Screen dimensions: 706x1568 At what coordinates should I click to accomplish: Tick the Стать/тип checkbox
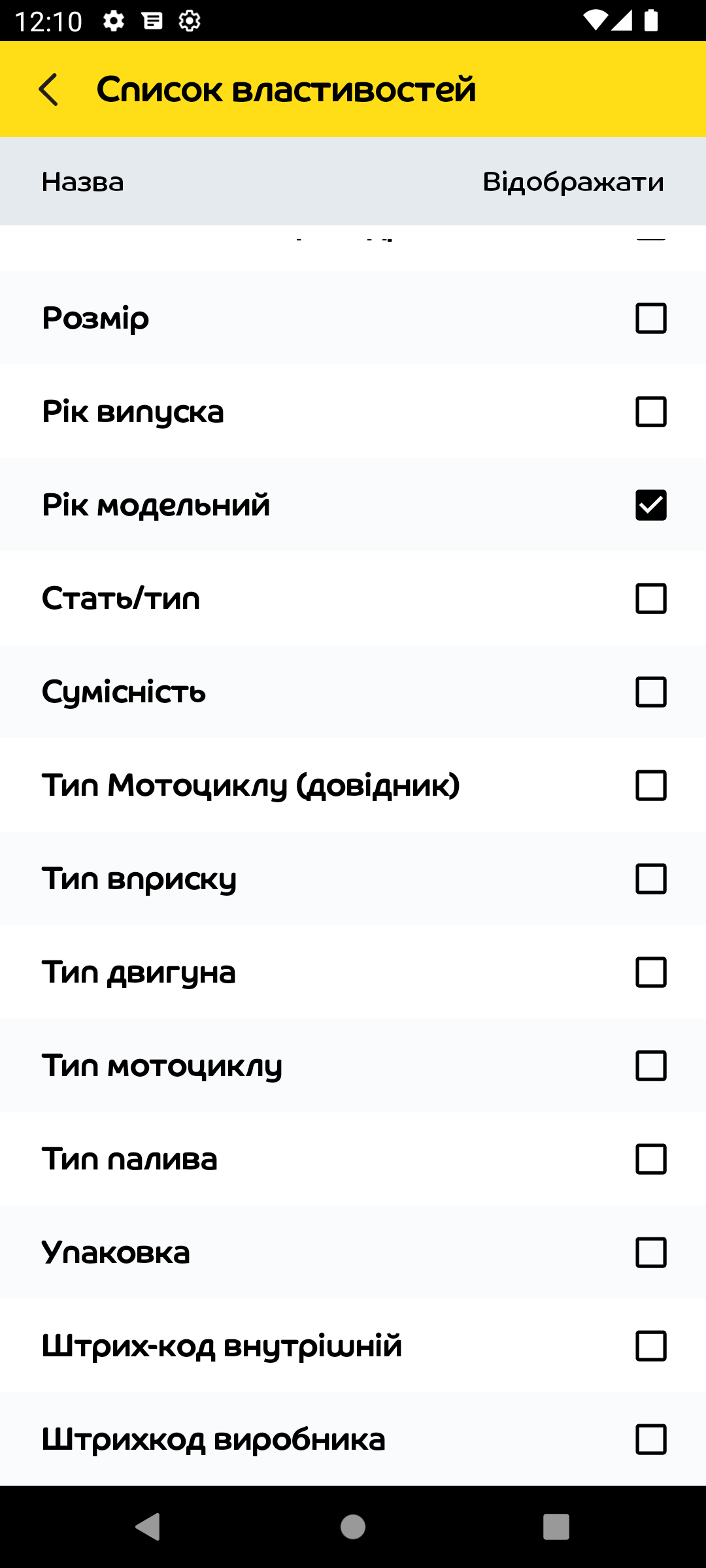pyautogui.click(x=650, y=598)
